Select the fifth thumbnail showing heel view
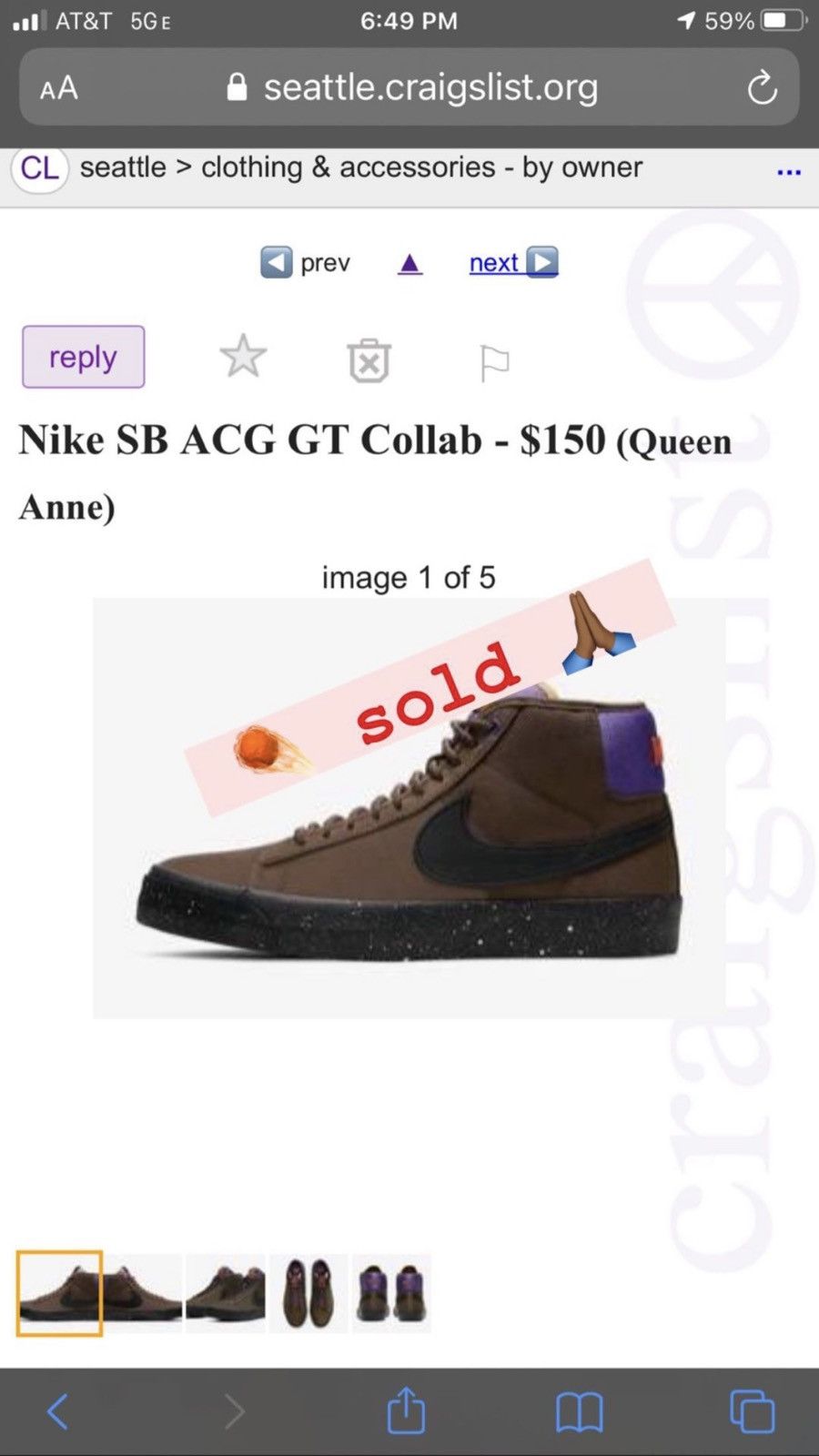The height and width of the screenshot is (1456, 819). click(391, 1293)
